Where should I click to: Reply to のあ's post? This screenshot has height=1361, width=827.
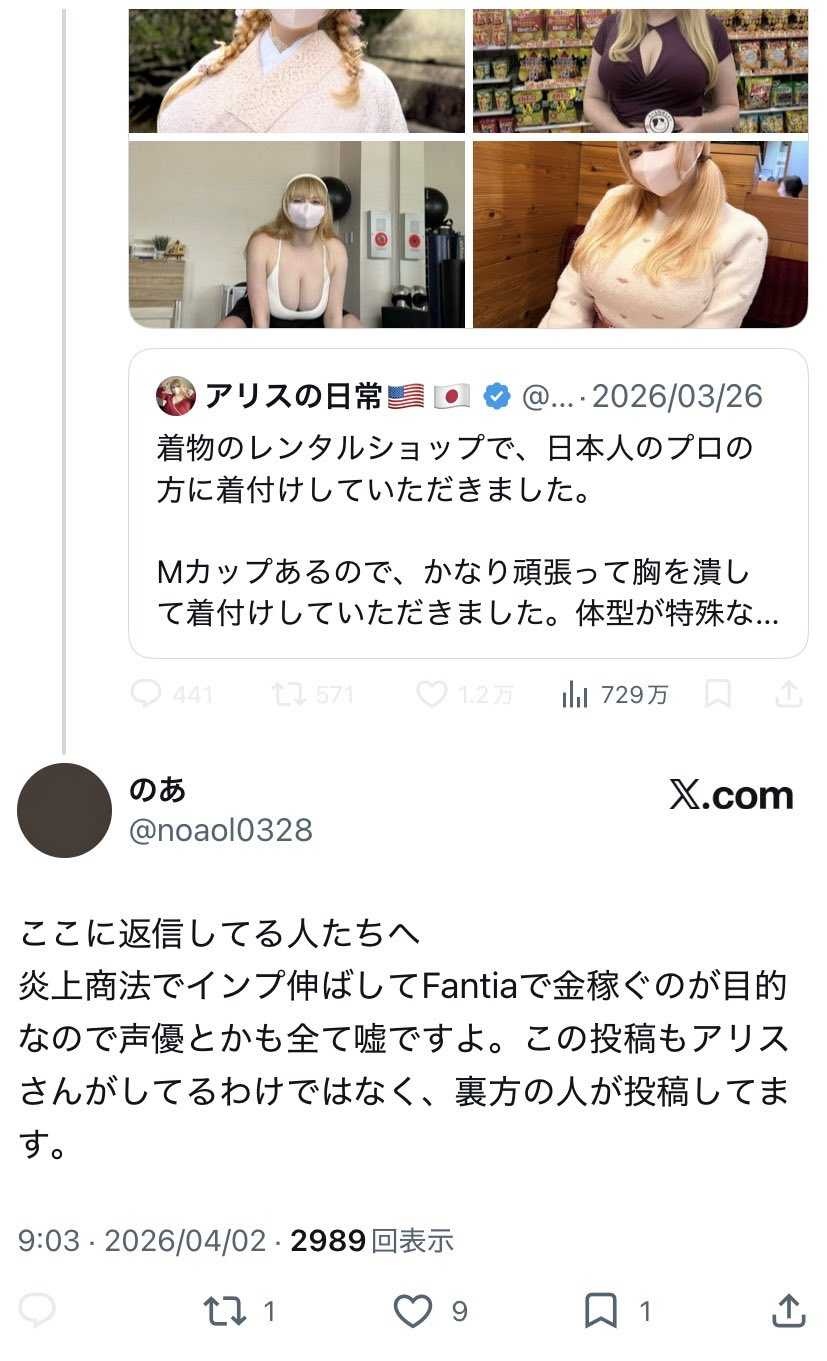tap(37, 1310)
